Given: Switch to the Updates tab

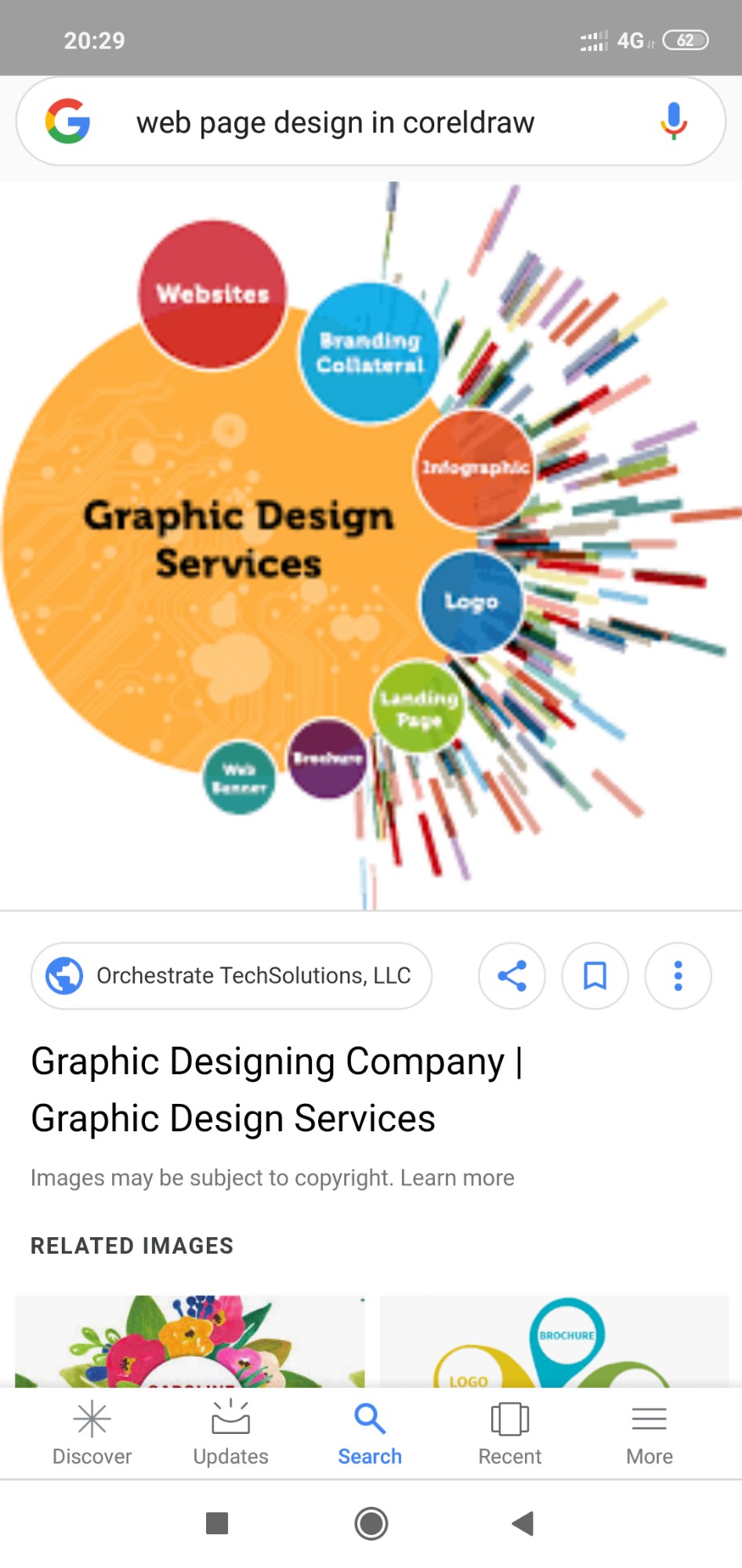Looking at the screenshot, I should point(230,1434).
